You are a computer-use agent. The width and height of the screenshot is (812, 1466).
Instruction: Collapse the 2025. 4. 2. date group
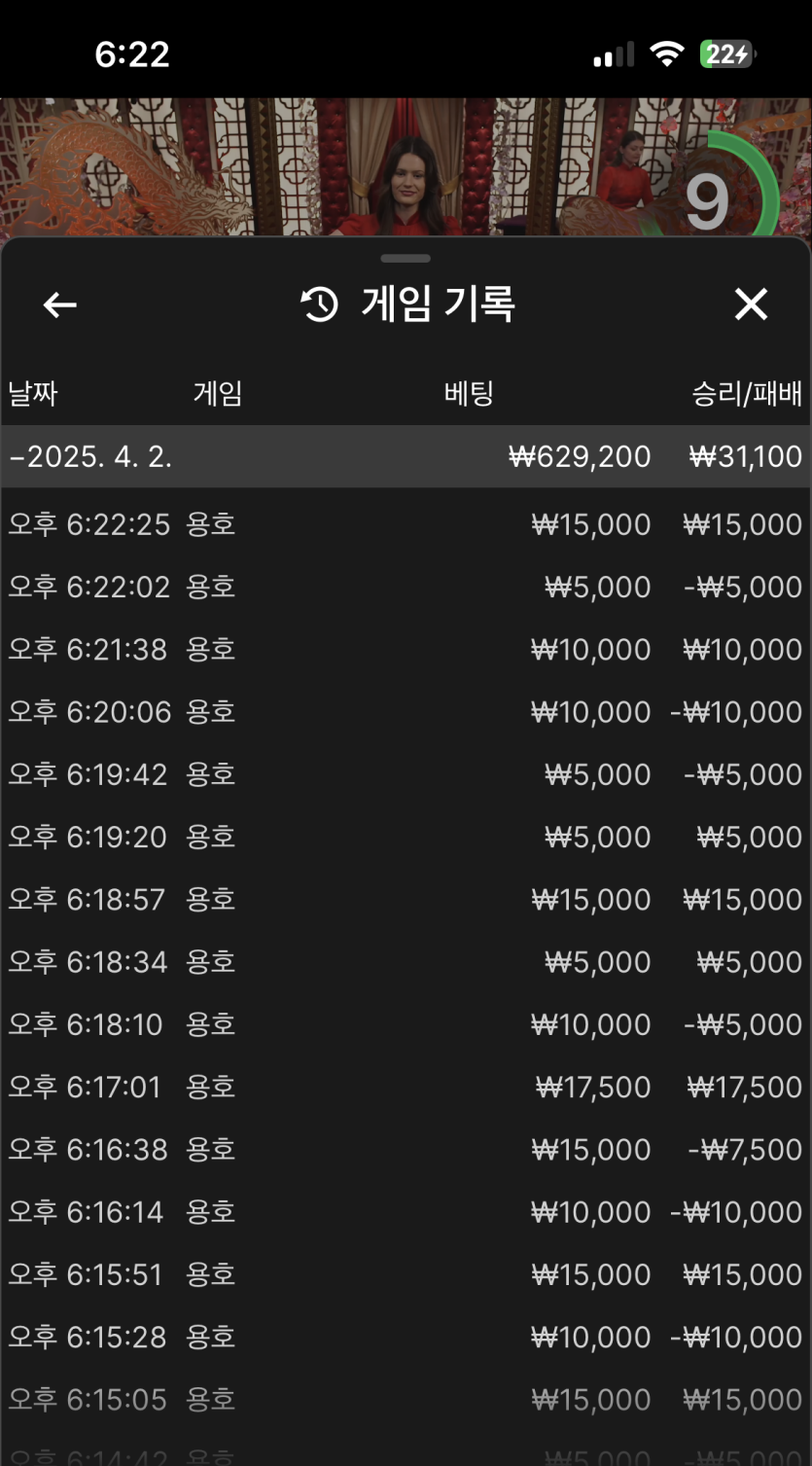tap(406, 456)
